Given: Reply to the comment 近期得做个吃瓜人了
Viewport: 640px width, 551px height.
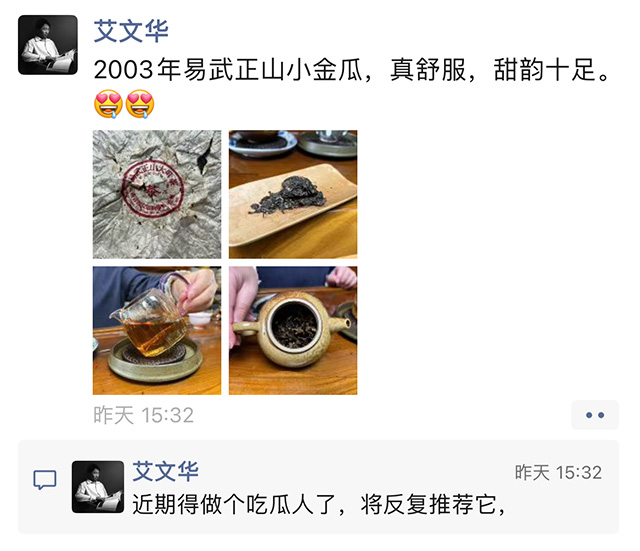Looking at the screenshot, I should coord(320,504).
